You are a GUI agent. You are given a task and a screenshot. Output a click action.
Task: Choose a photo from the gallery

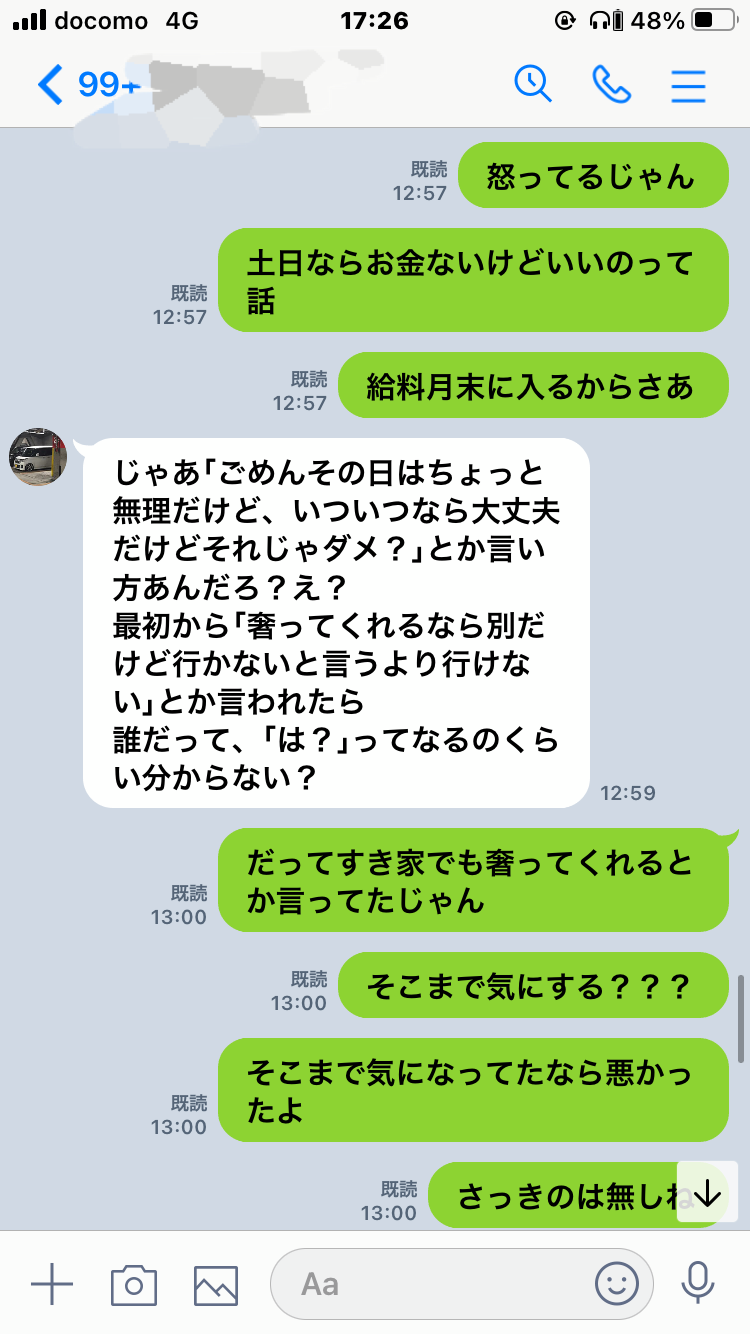tap(216, 1284)
